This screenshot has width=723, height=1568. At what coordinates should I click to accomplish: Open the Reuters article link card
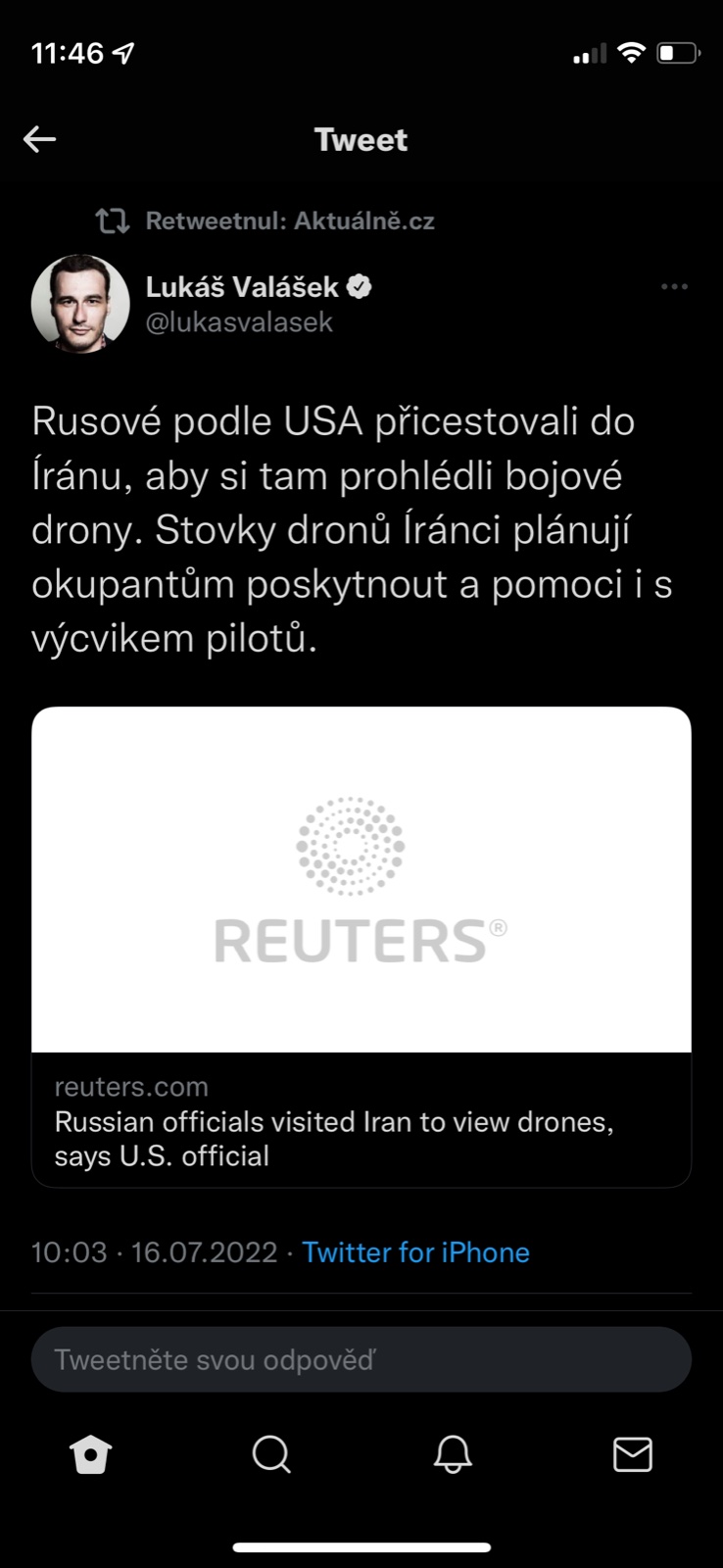coord(361,946)
